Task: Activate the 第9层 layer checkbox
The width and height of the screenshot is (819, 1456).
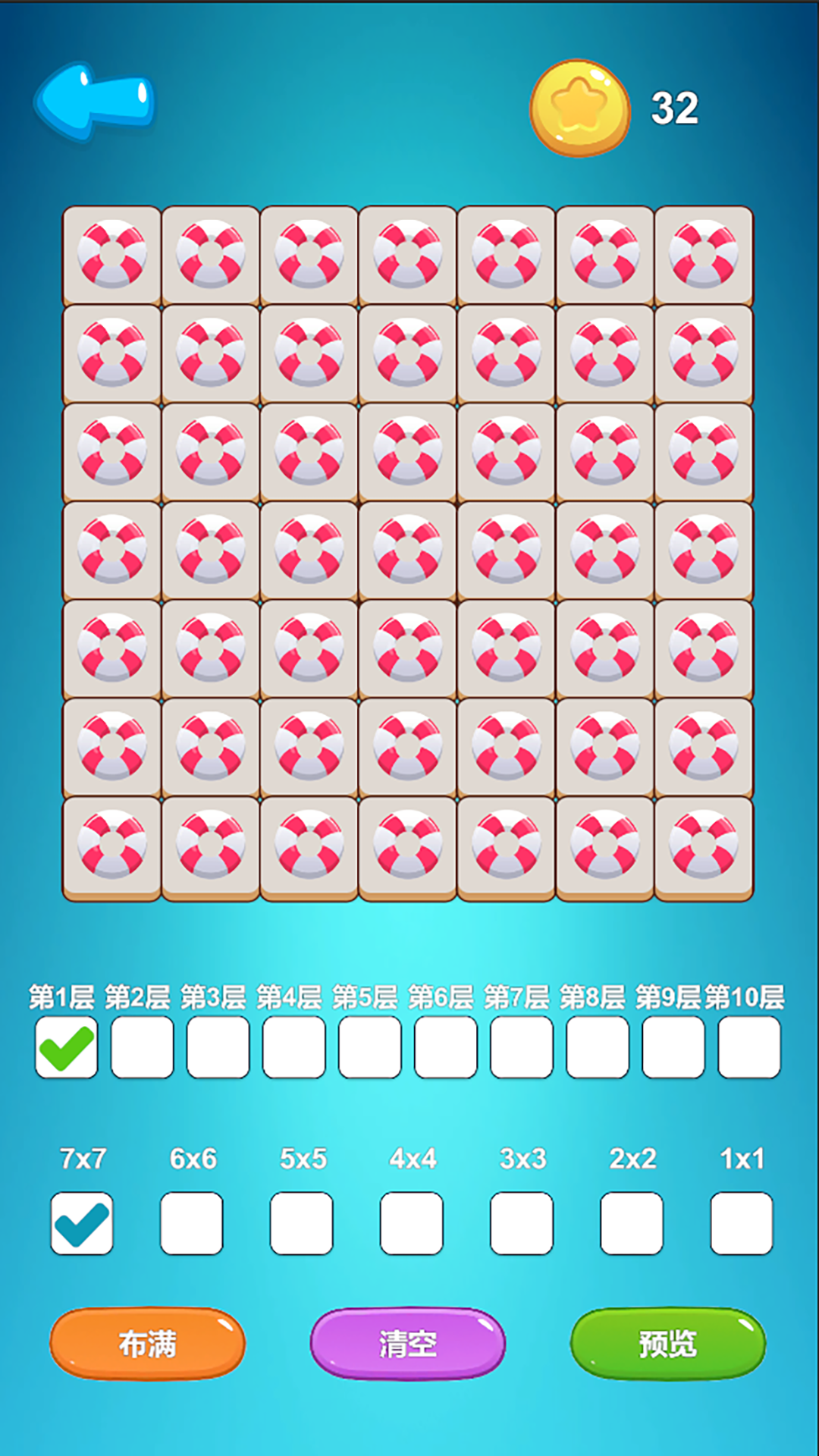Action: pos(673,1047)
